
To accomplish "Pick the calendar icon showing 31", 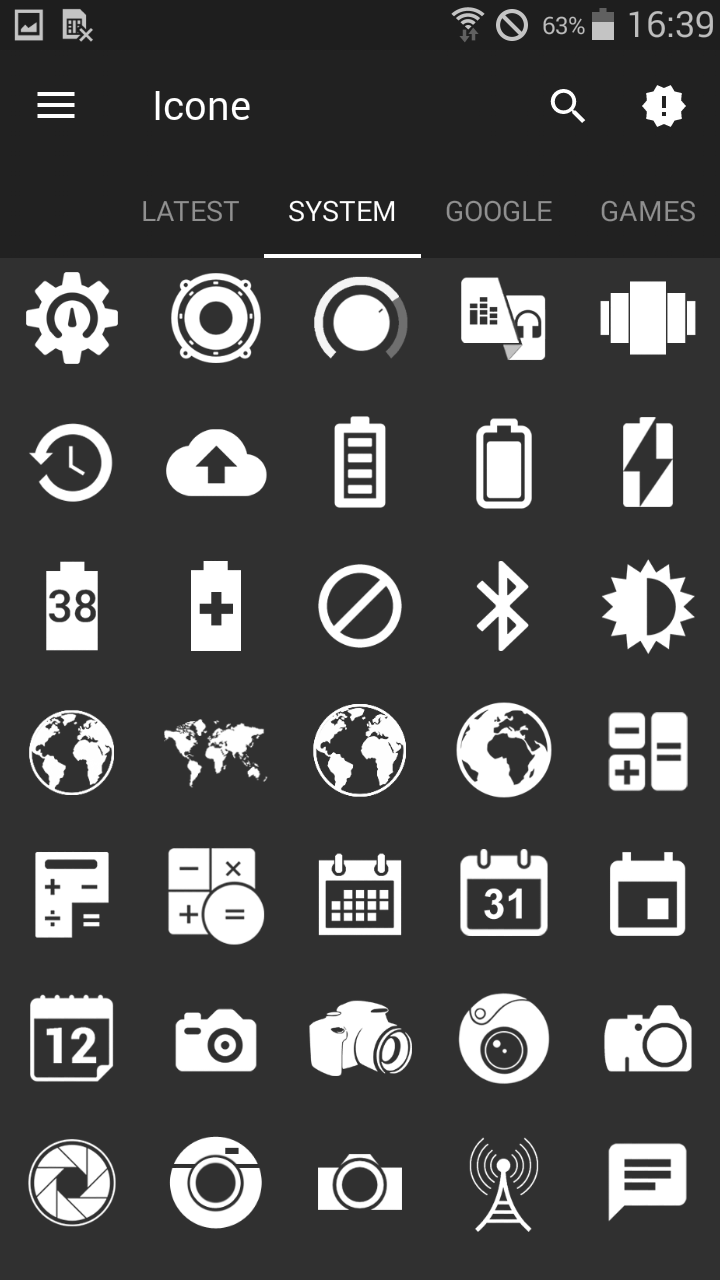I will tap(504, 893).
